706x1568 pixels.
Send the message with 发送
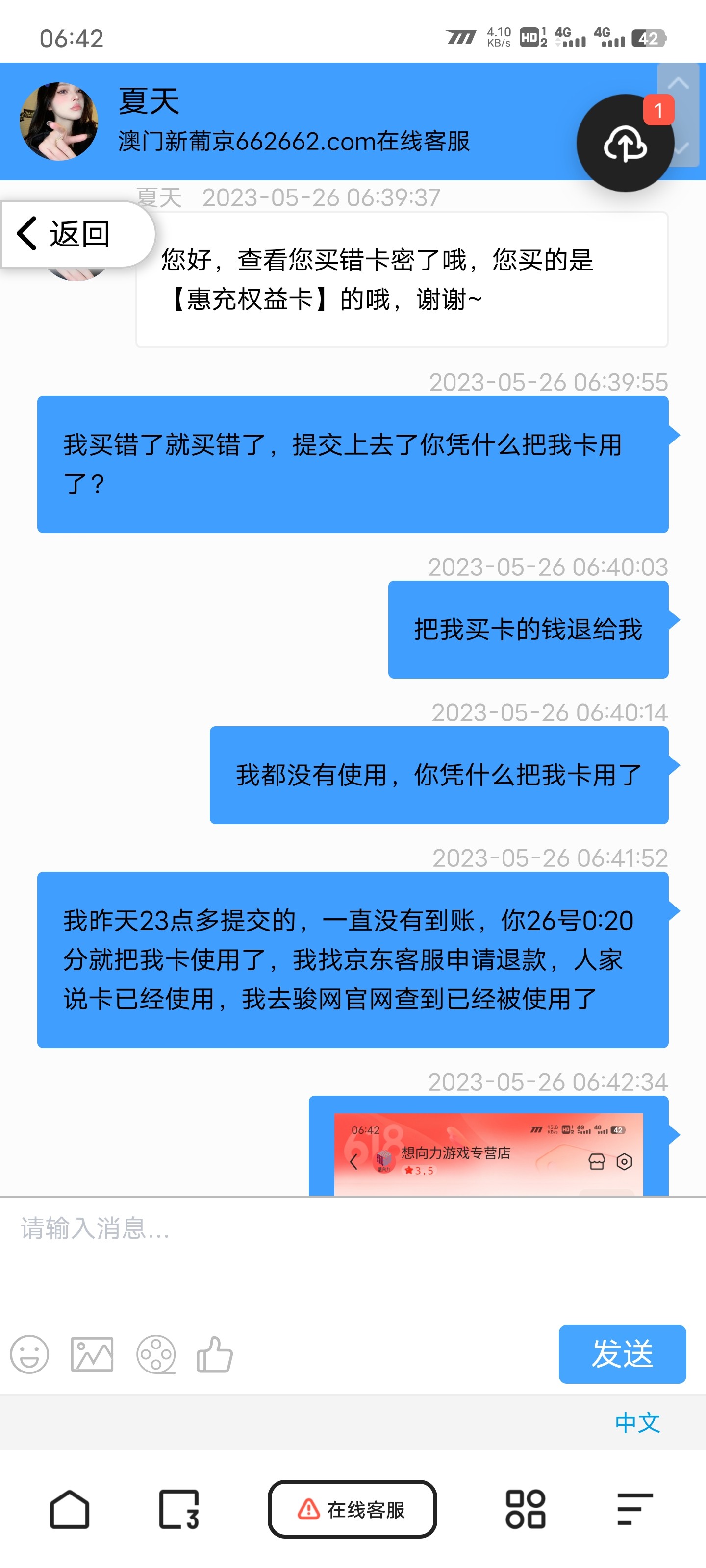pyautogui.click(x=622, y=1354)
